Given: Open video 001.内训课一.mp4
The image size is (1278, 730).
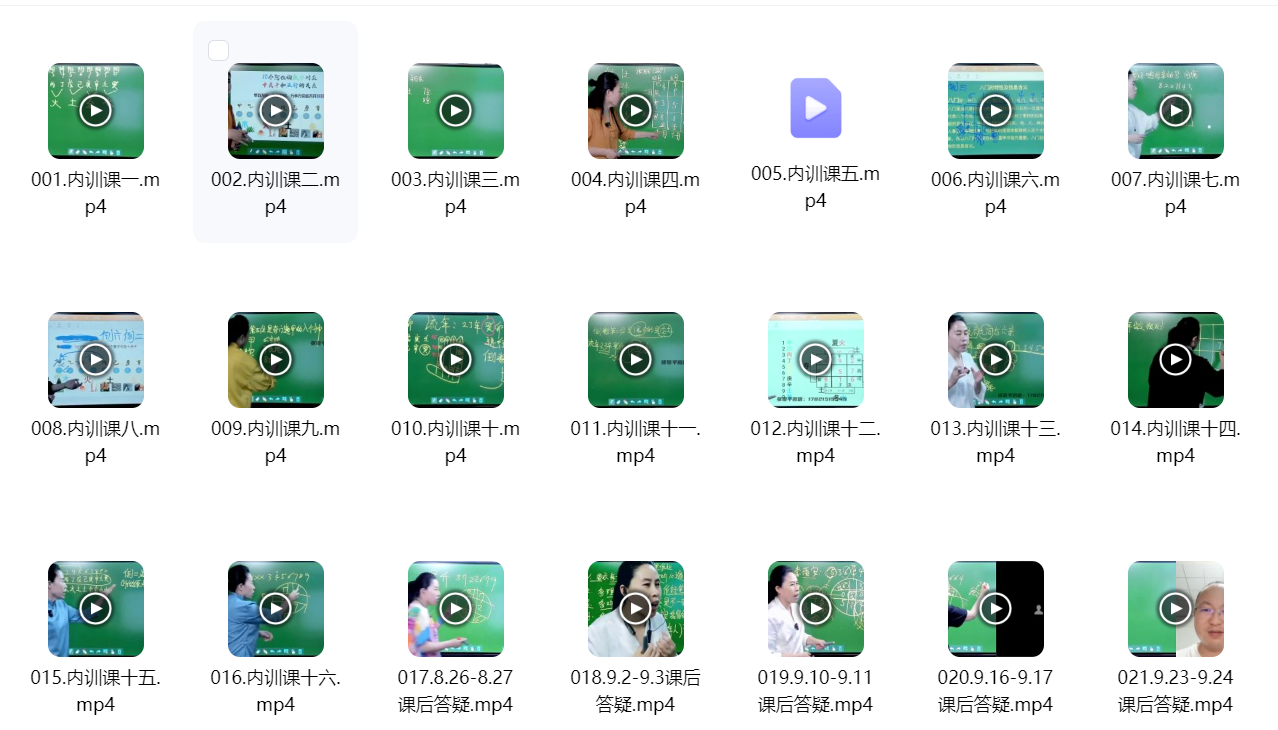Looking at the screenshot, I should click(x=96, y=110).
